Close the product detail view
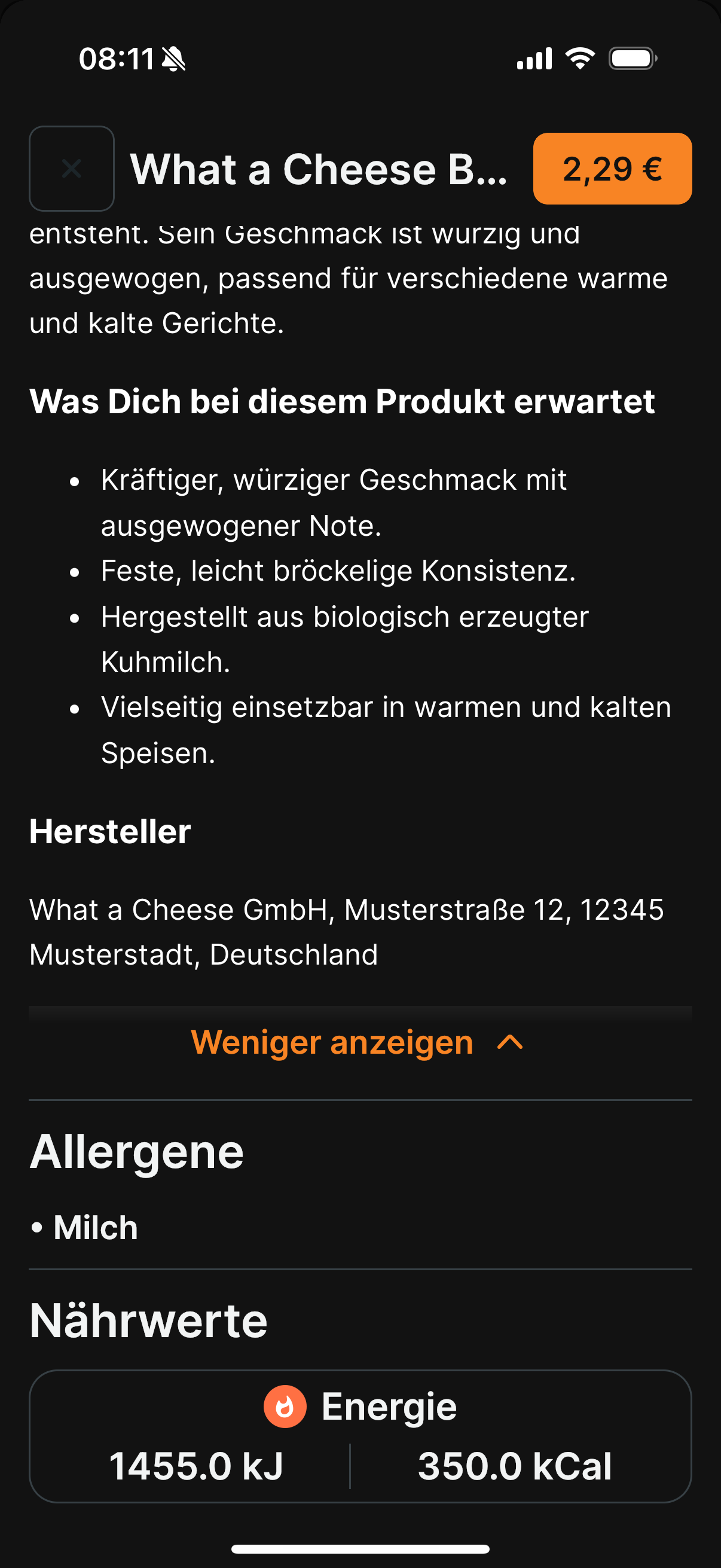This screenshot has width=721, height=1568. click(x=72, y=169)
